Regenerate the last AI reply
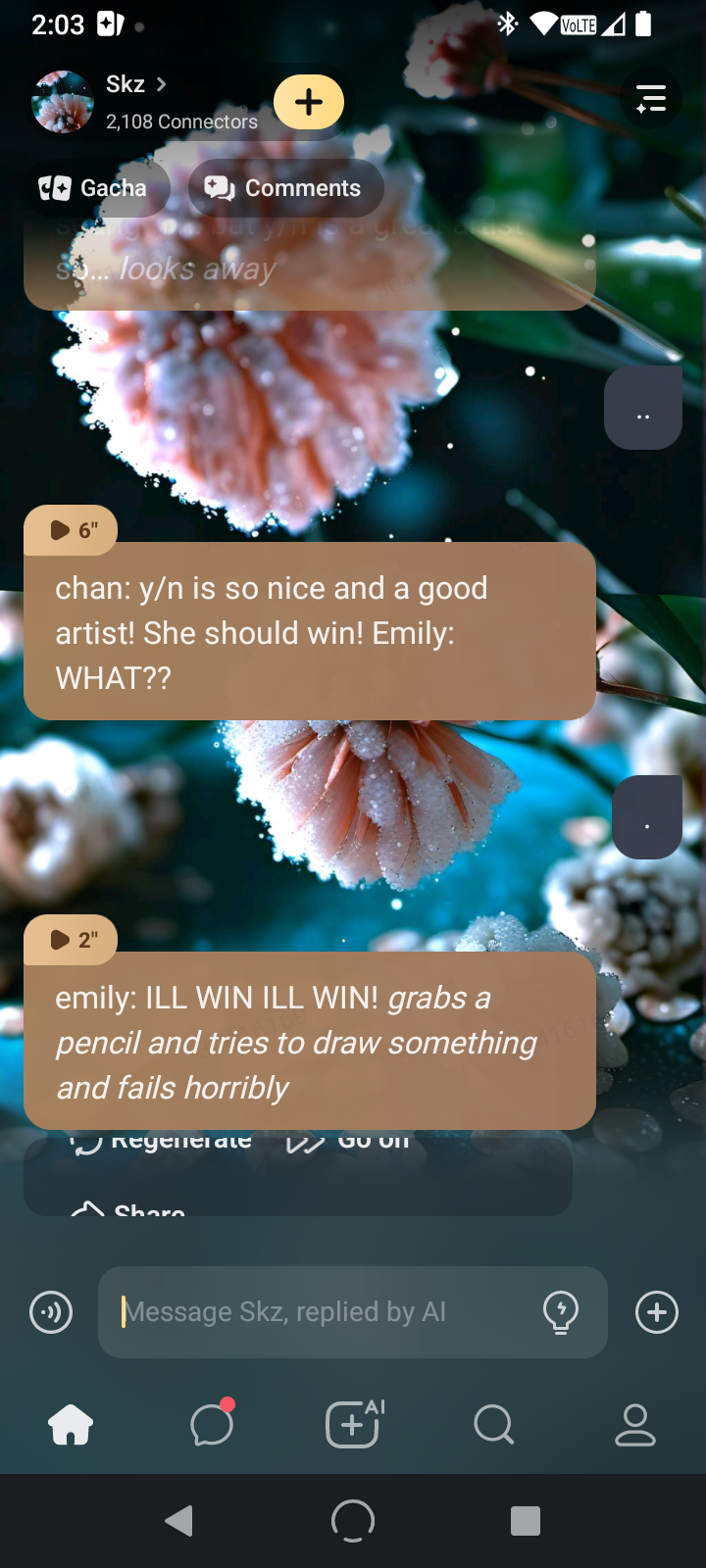The image size is (706, 1568). [162, 1143]
